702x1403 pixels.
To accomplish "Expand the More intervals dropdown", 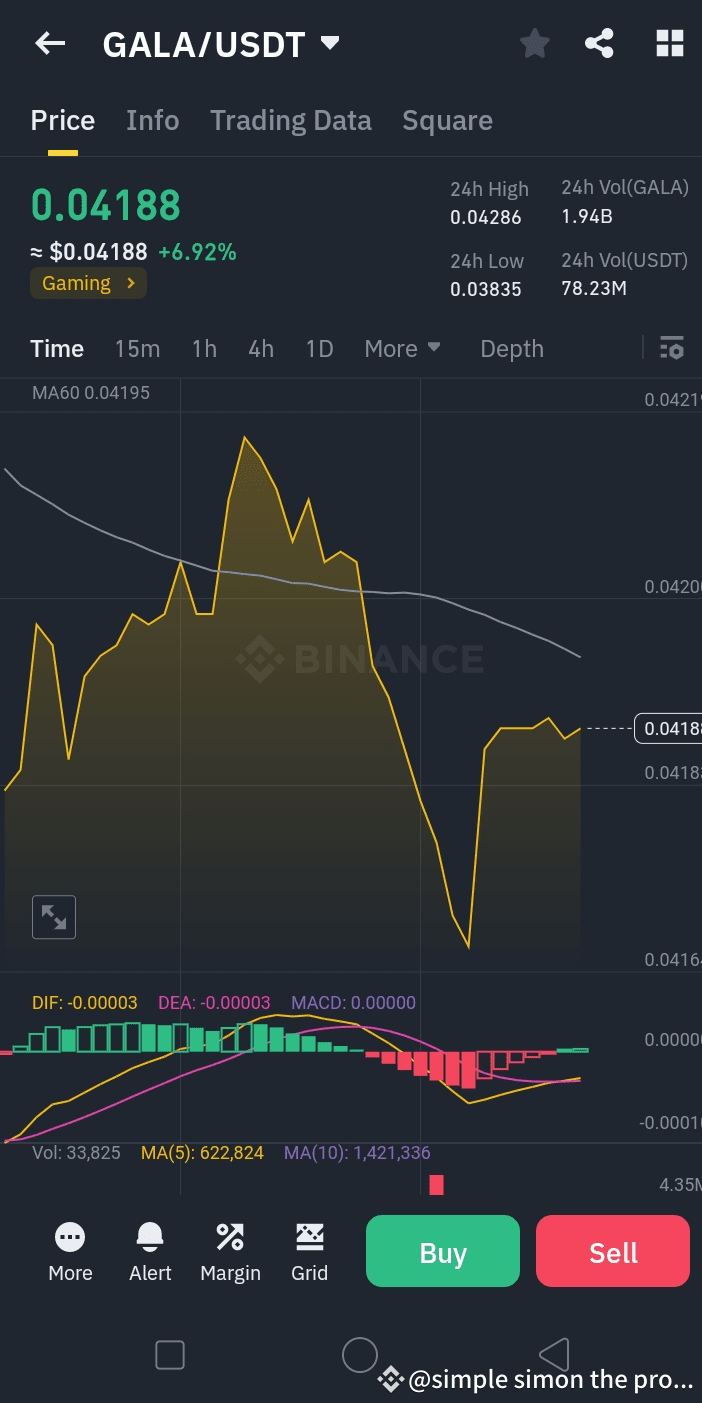I will point(402,349).
